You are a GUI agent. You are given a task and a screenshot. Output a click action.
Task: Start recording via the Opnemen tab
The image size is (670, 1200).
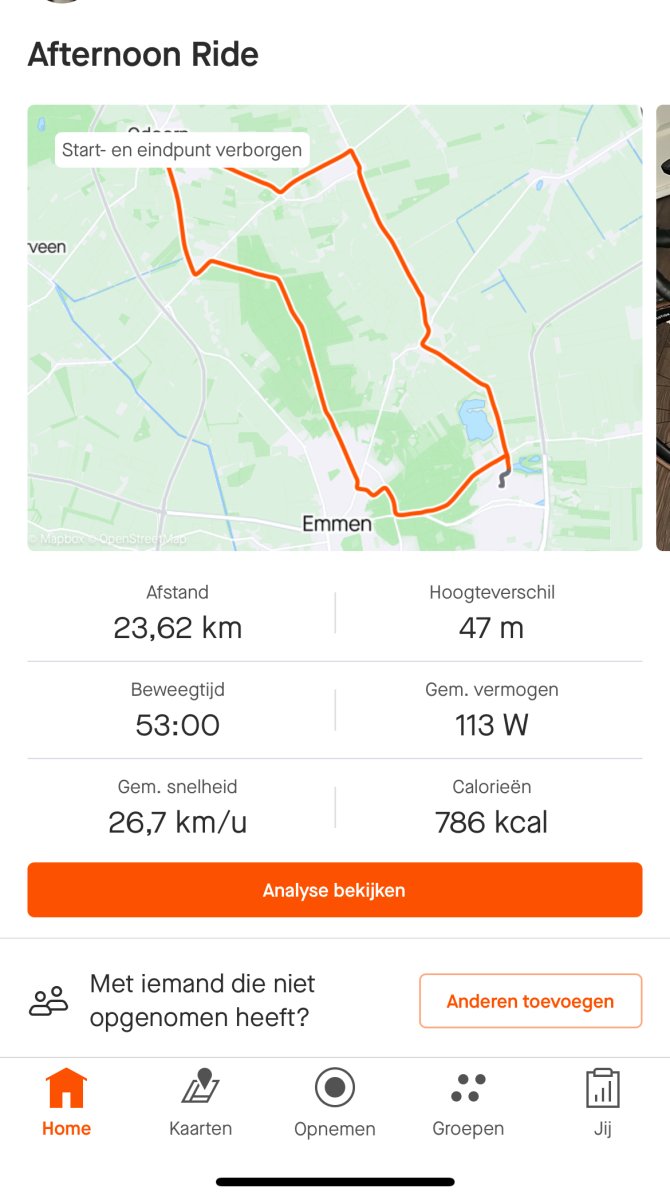335,1103
